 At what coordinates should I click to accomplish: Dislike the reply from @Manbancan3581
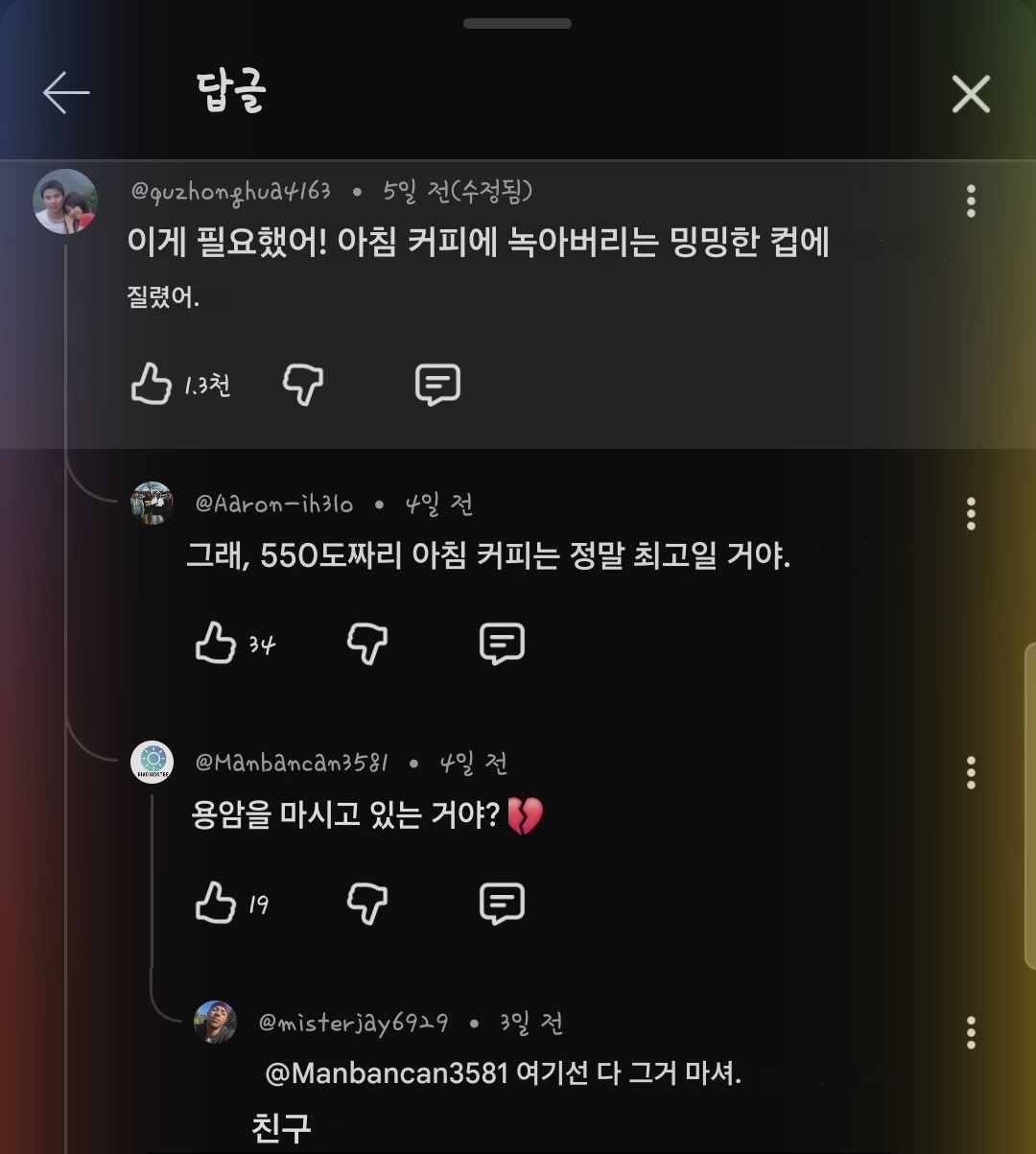click(x=366, y=903)
